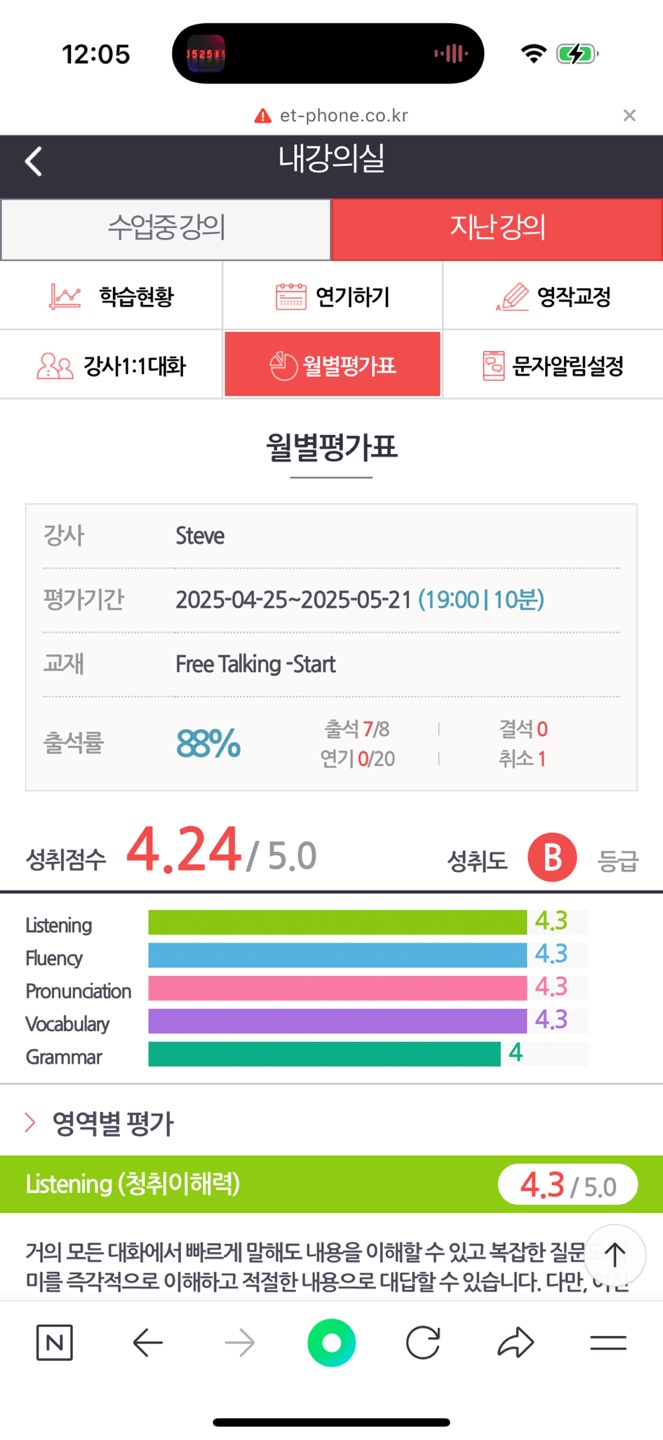Open the browser hamburger menu
663x1440 pixels.
(x=608, y=1343)
